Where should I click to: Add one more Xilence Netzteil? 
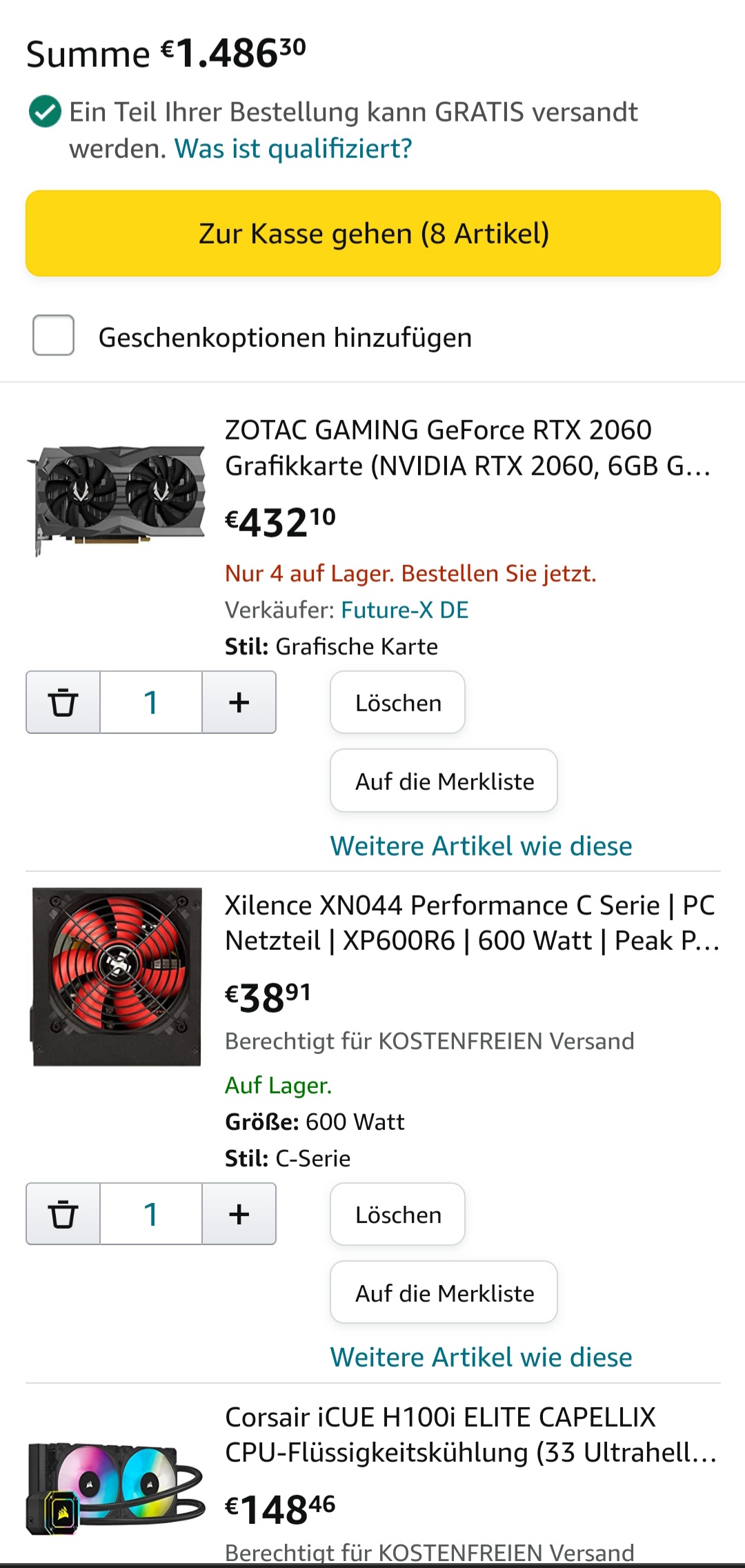pyautogui.click(x=239, y=1214)
